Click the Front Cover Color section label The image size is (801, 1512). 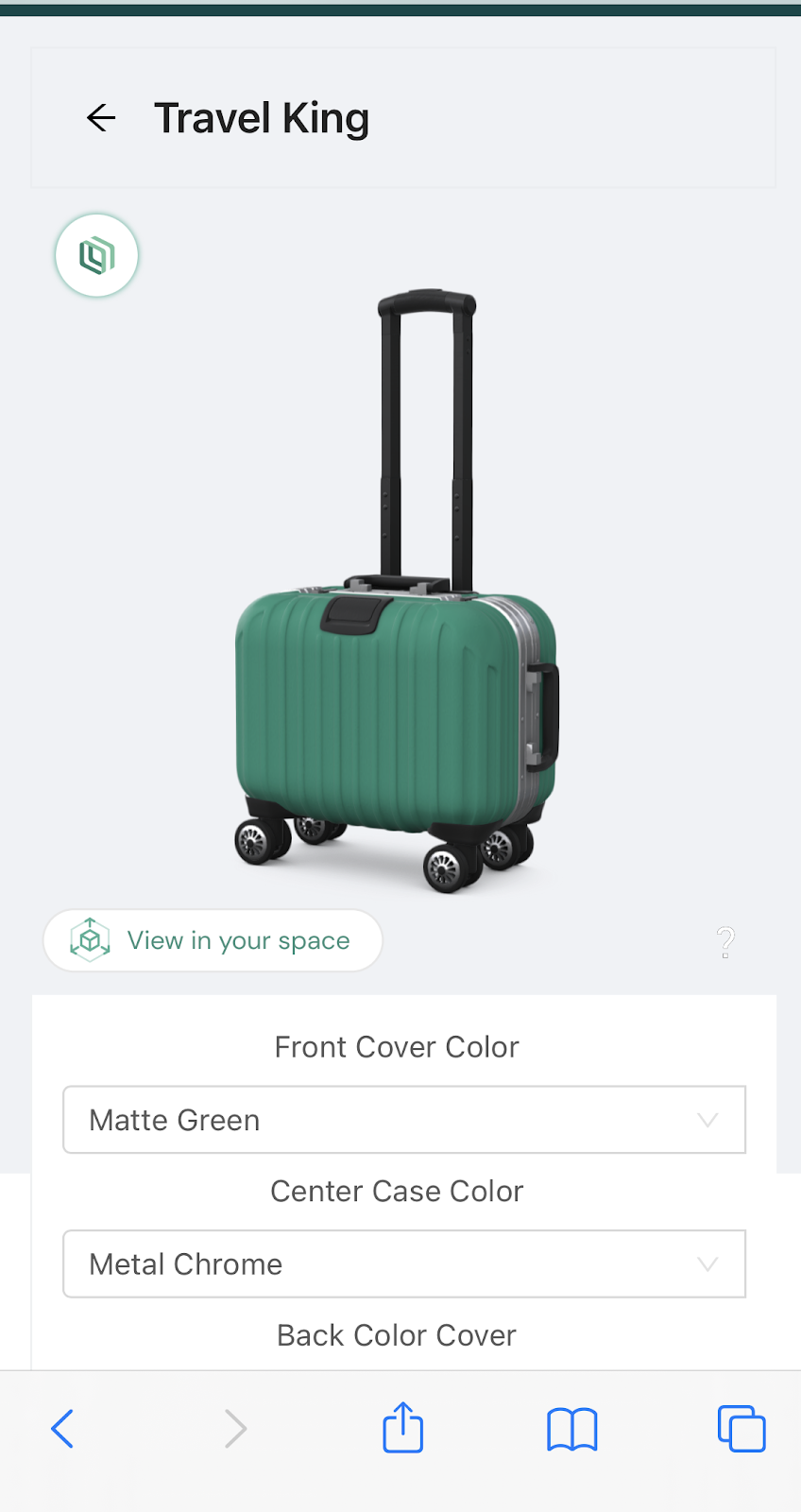[396, 1047]
